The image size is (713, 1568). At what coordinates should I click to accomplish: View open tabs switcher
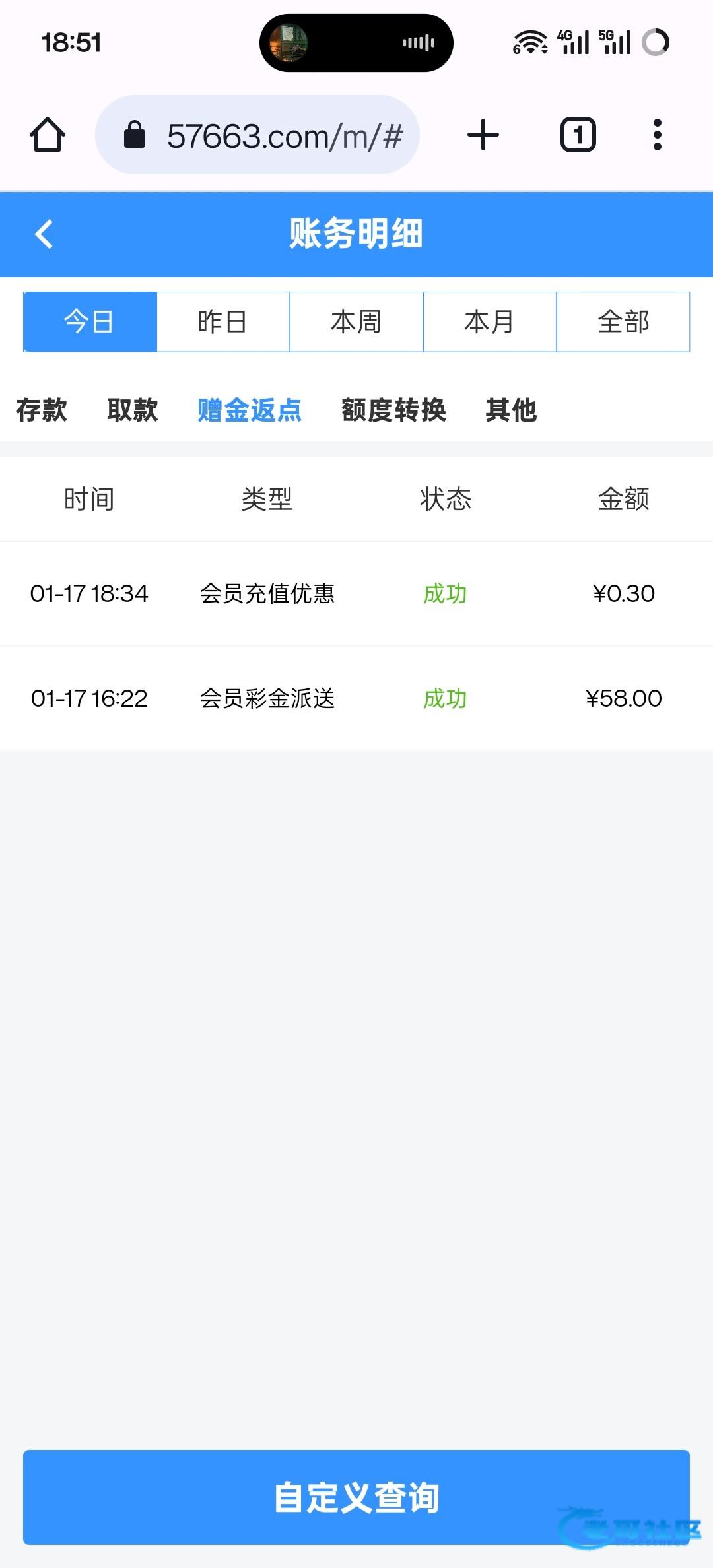click(x=578, y=135)
